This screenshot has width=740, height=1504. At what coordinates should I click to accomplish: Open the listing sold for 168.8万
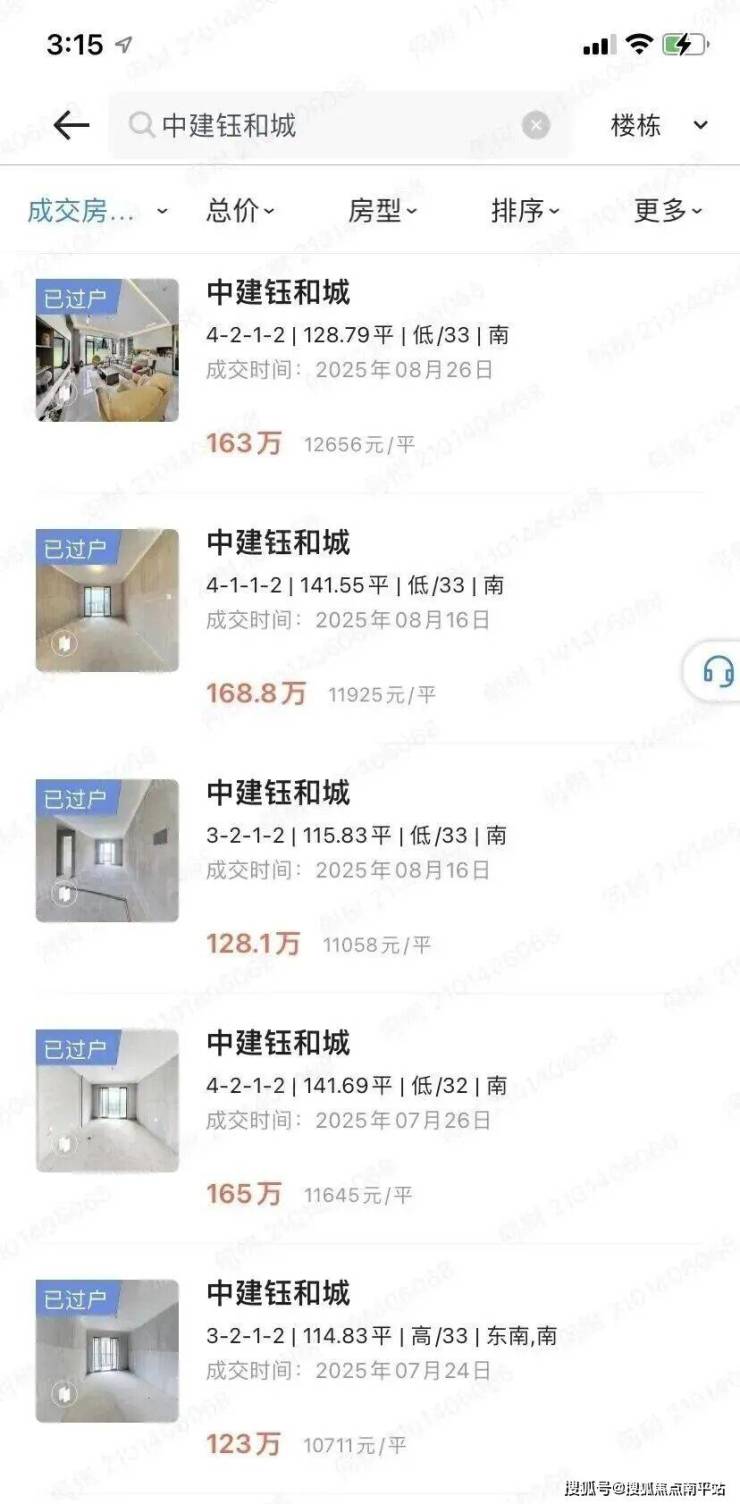point(370,618)
